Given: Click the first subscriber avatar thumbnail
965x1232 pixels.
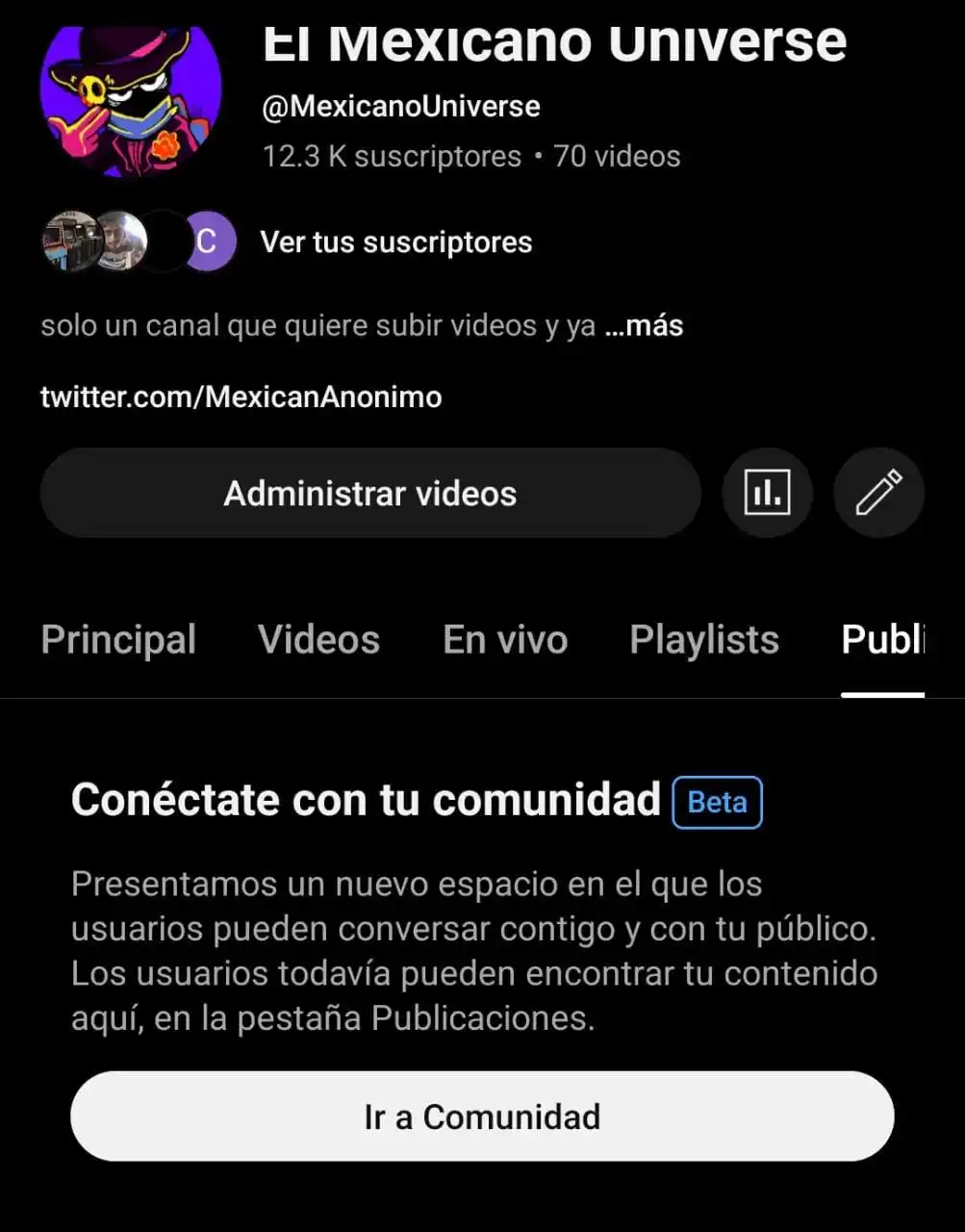Looking at the screenshot, I should click(70, 242).
